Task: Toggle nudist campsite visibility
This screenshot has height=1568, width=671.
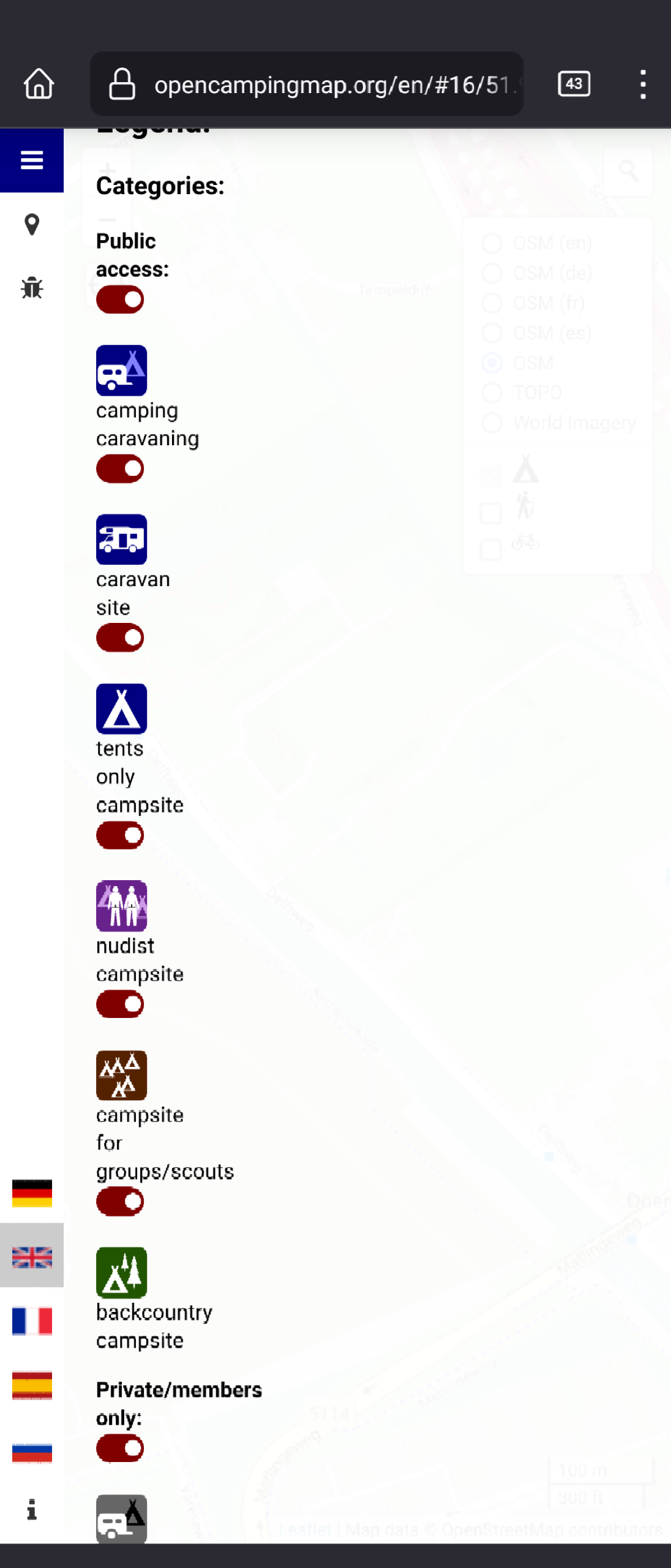Action: tap(120, 1005)
